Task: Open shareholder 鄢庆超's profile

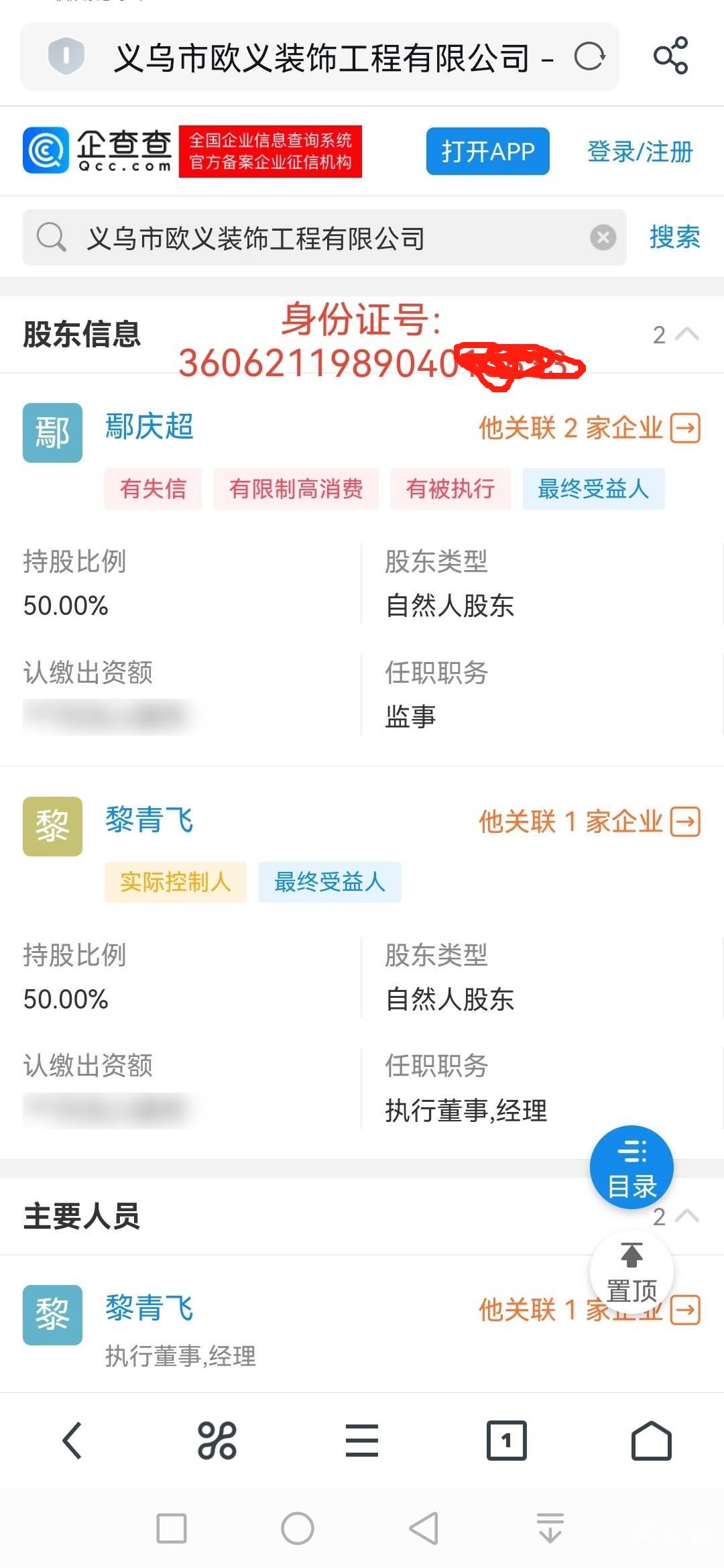Action: tap(149, 427)
